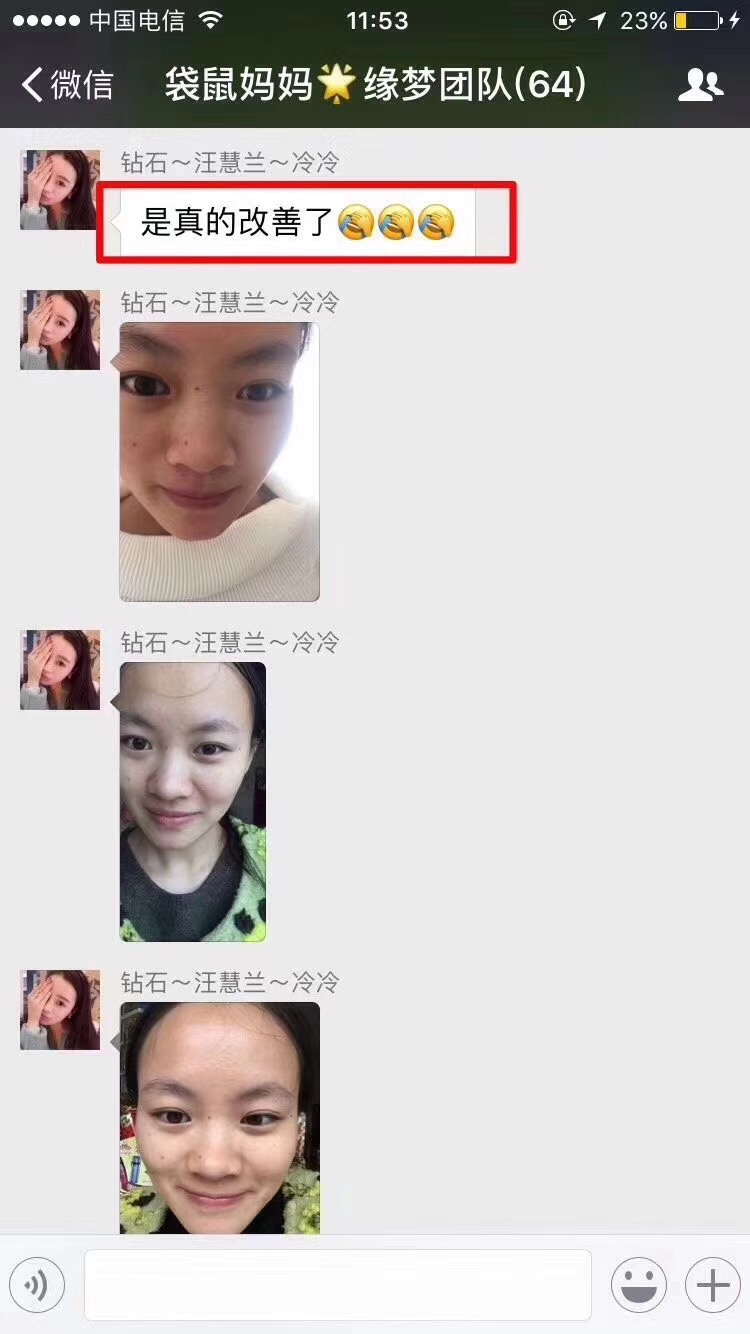
Task: Open the group members info icon
Action: click(700, 85)
